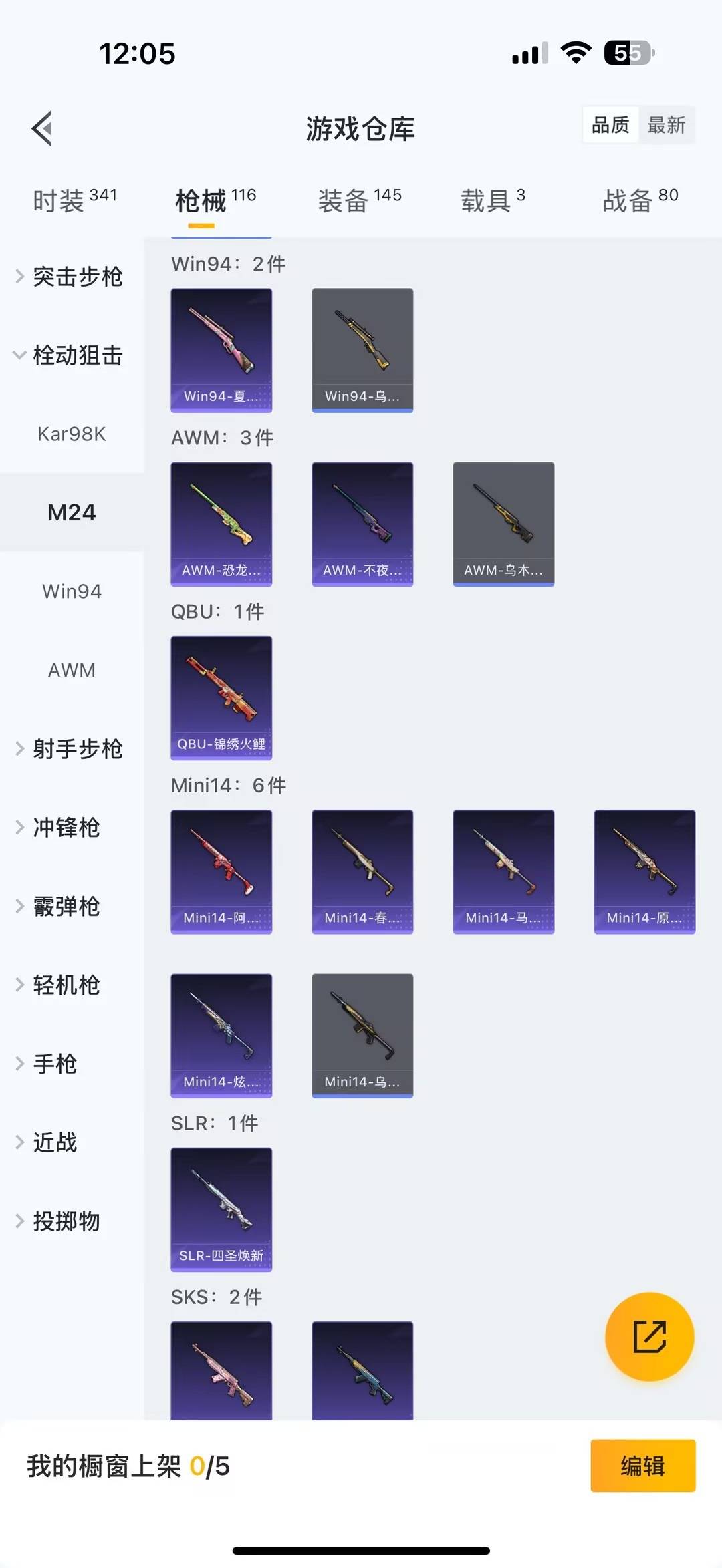Image resolution: width=722 pixels, height=1568 pixels.
Task: Select Kar98K in the sidebar
Action: click(72, 434)
